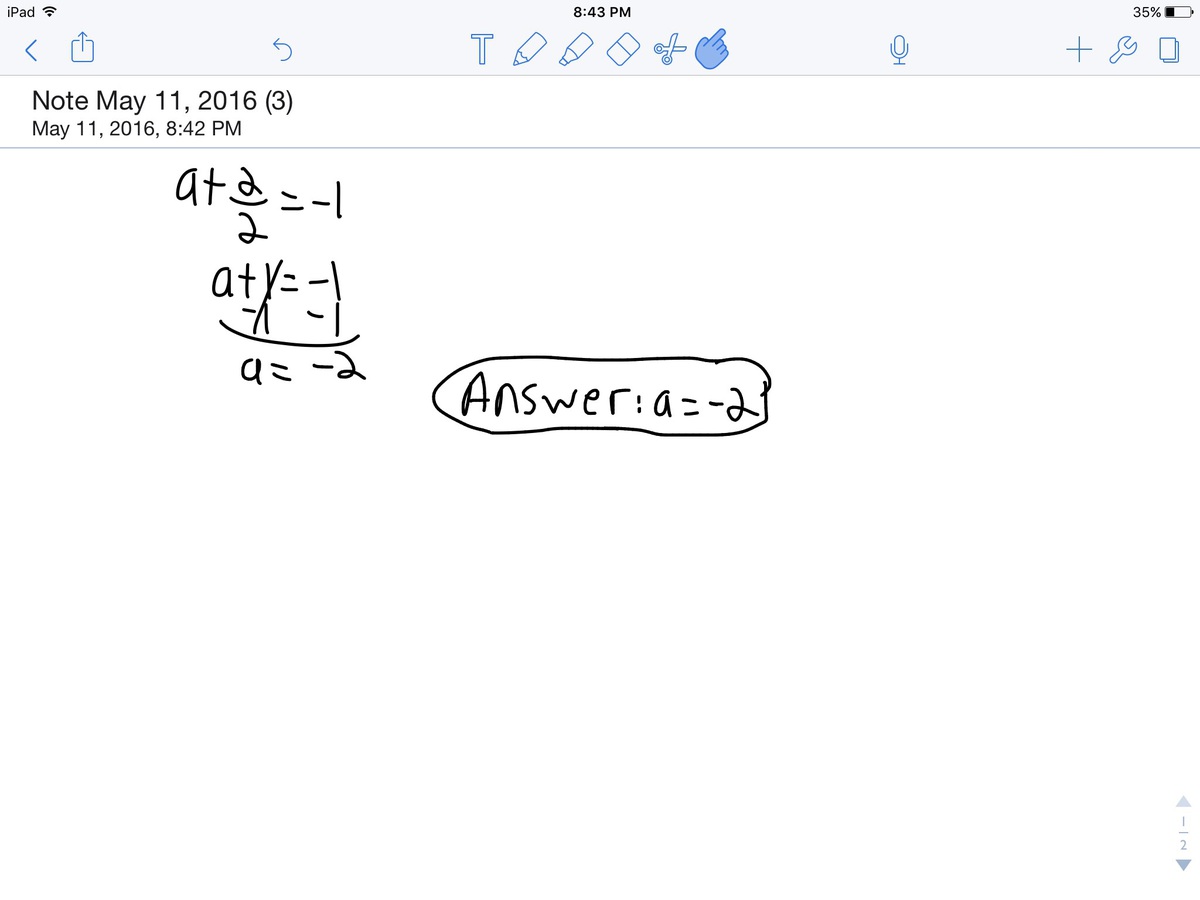Open the wrench settings
Viewport: 1200px width, 900px height.
pos(1123,48)
